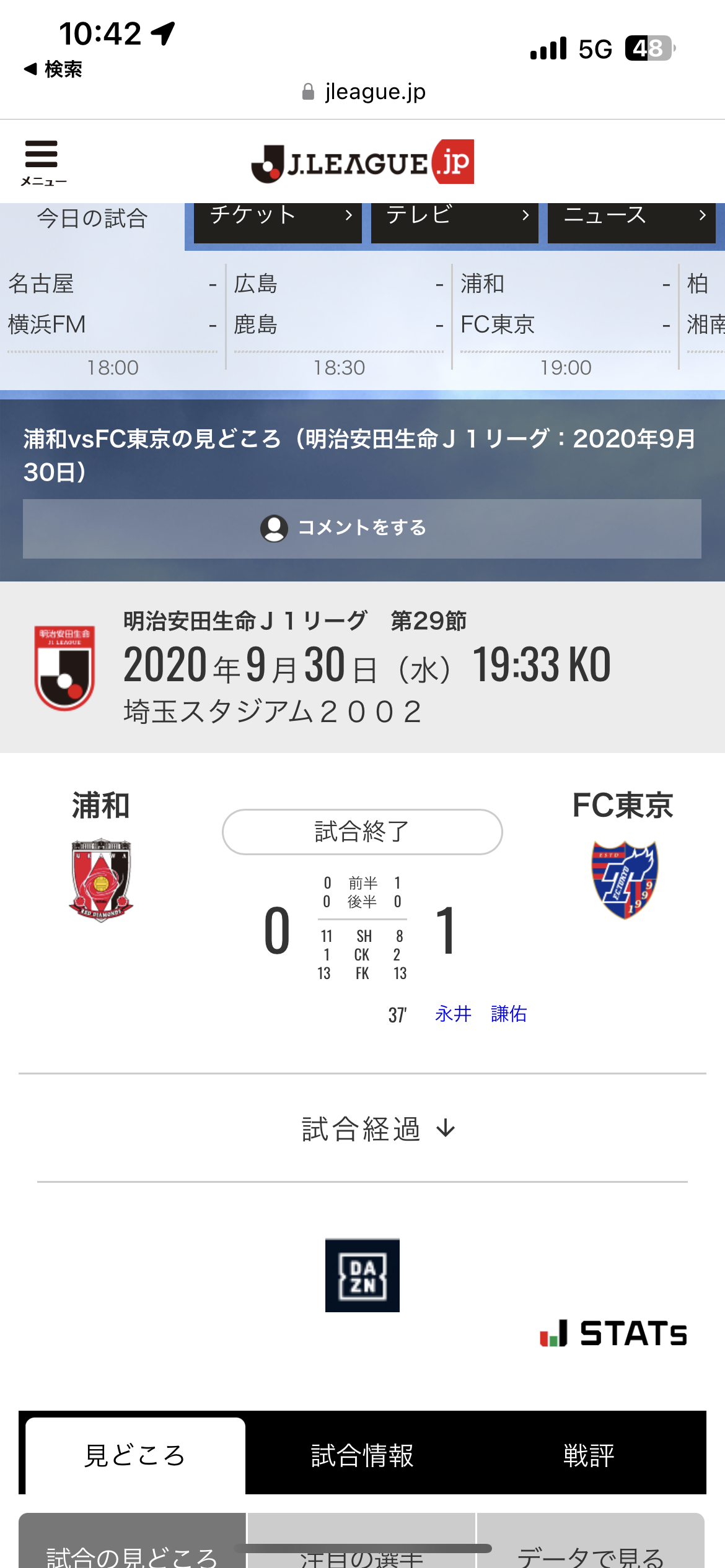Switch to the 戦評 tab

point(589,1455)
